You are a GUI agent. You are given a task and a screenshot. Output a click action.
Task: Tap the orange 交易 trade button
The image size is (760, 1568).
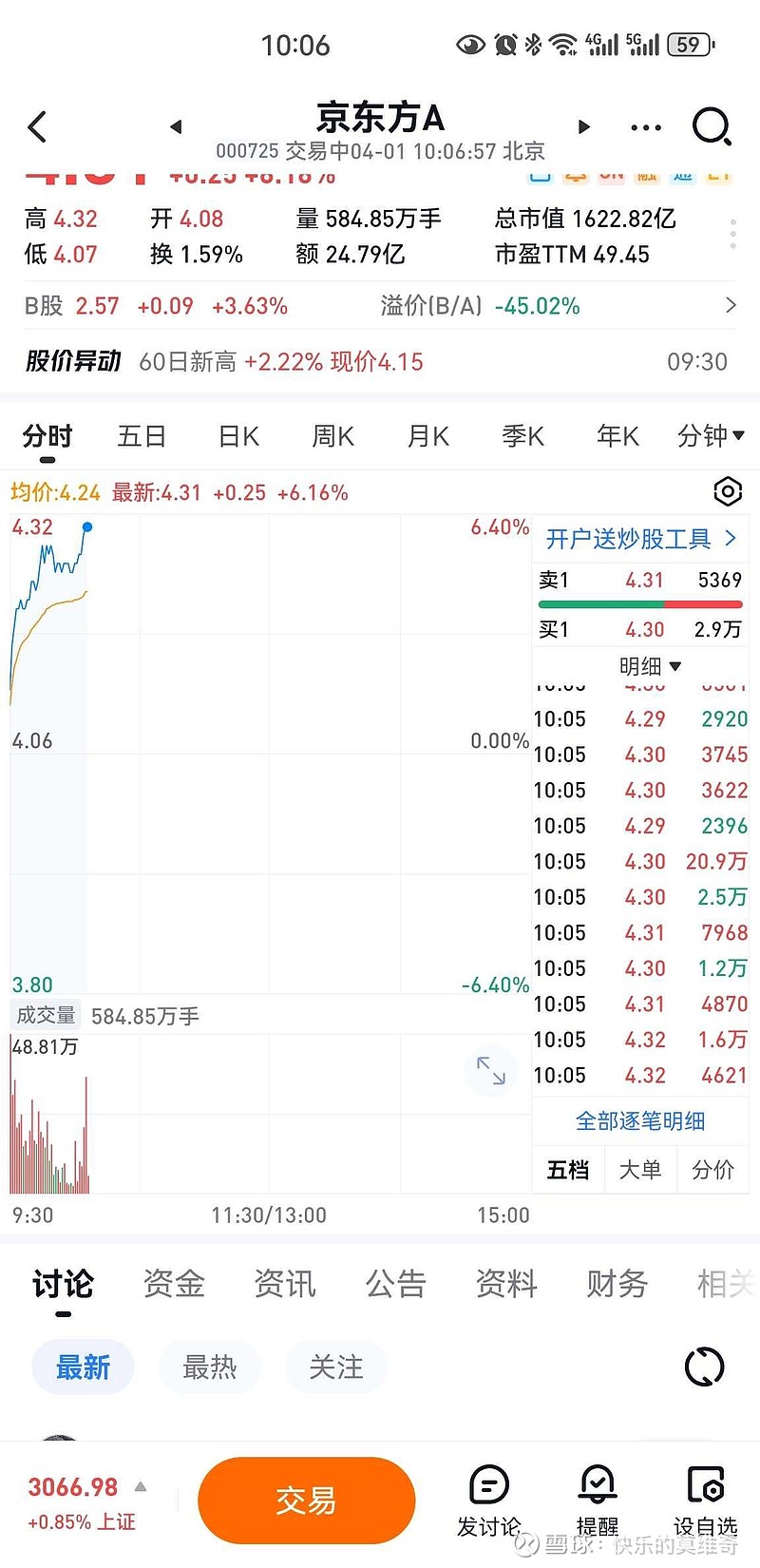[307, 1500]
